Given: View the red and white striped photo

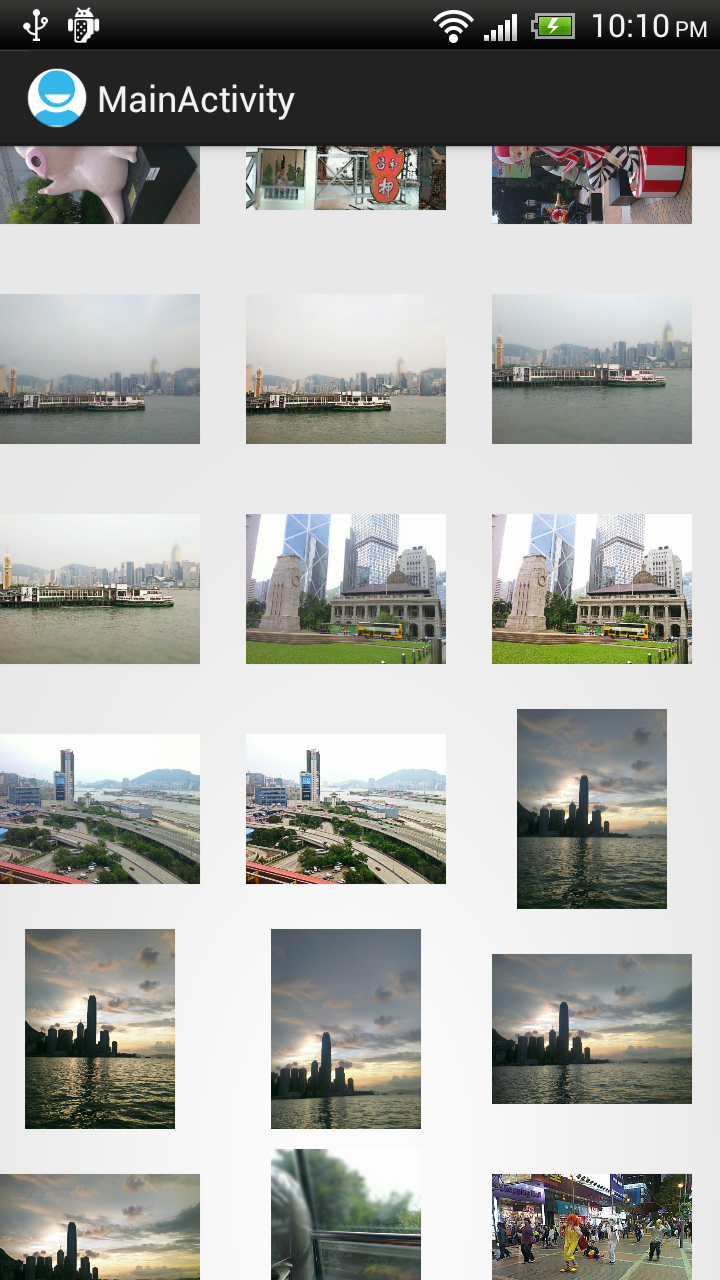Looking at the screenshot, I should click(x=591, y=185).
